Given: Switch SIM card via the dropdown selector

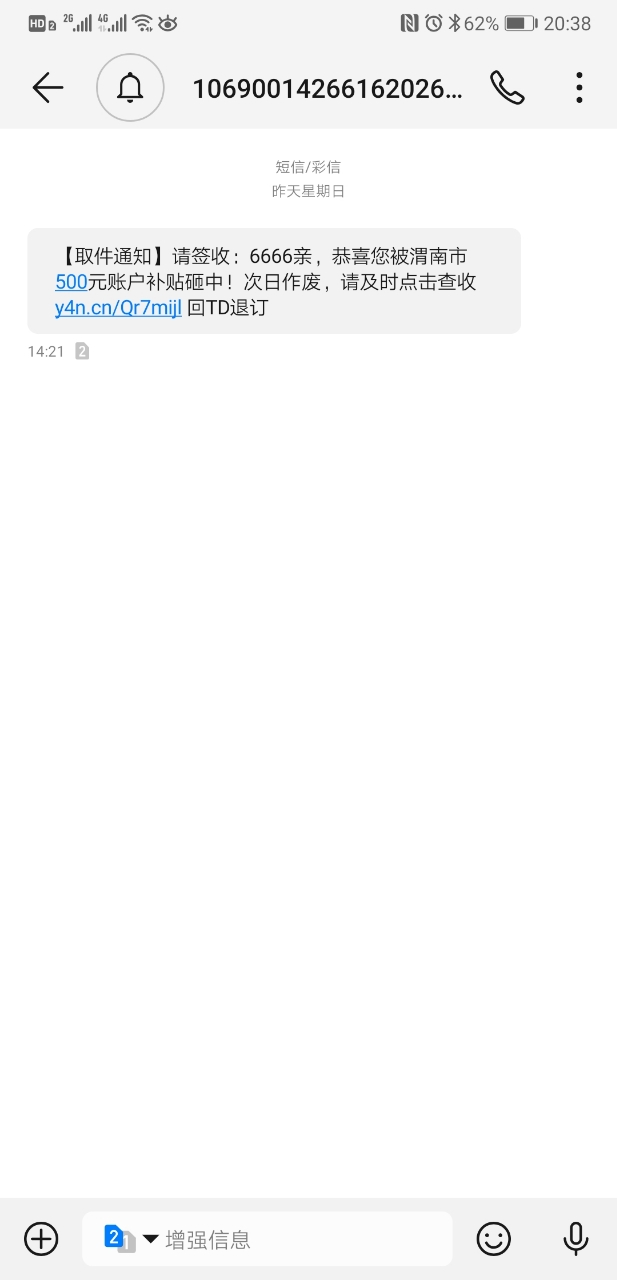Looking at the screenshot, I should click(x=131, y=1239).
